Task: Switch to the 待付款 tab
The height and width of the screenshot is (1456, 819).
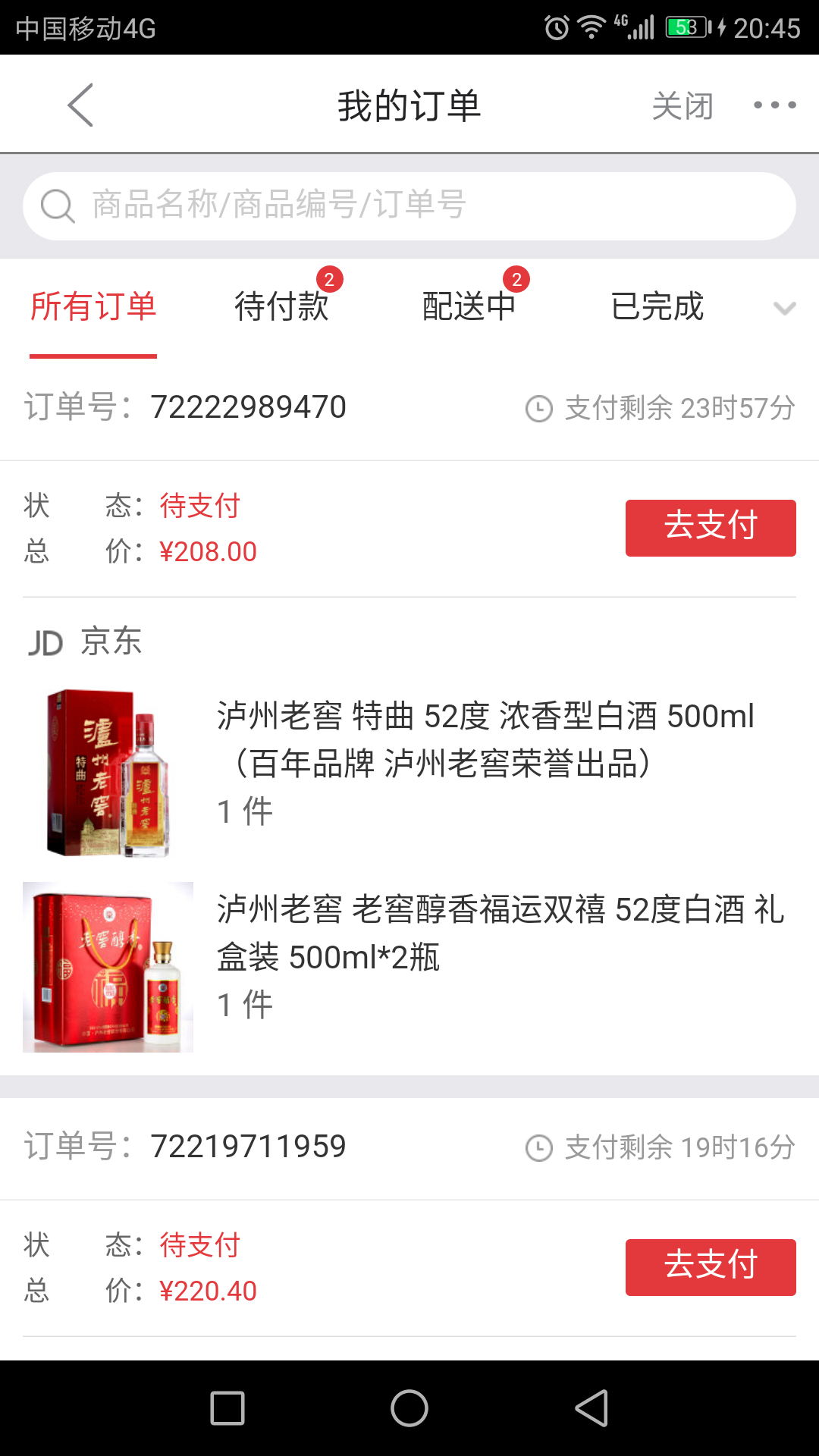Action: tap(281, 307)
